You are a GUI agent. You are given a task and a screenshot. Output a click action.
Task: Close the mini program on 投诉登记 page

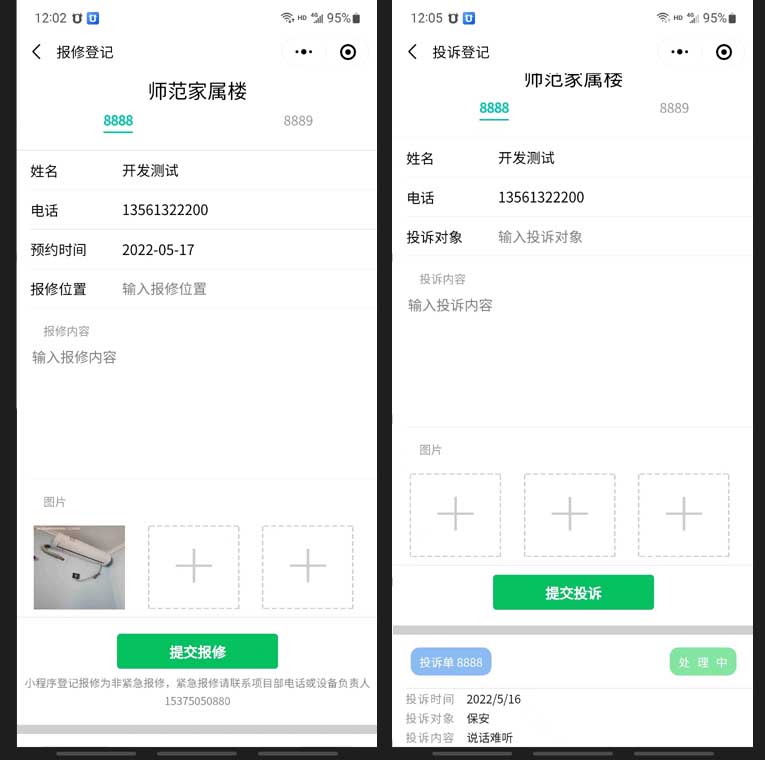click(x=724, y=52)
